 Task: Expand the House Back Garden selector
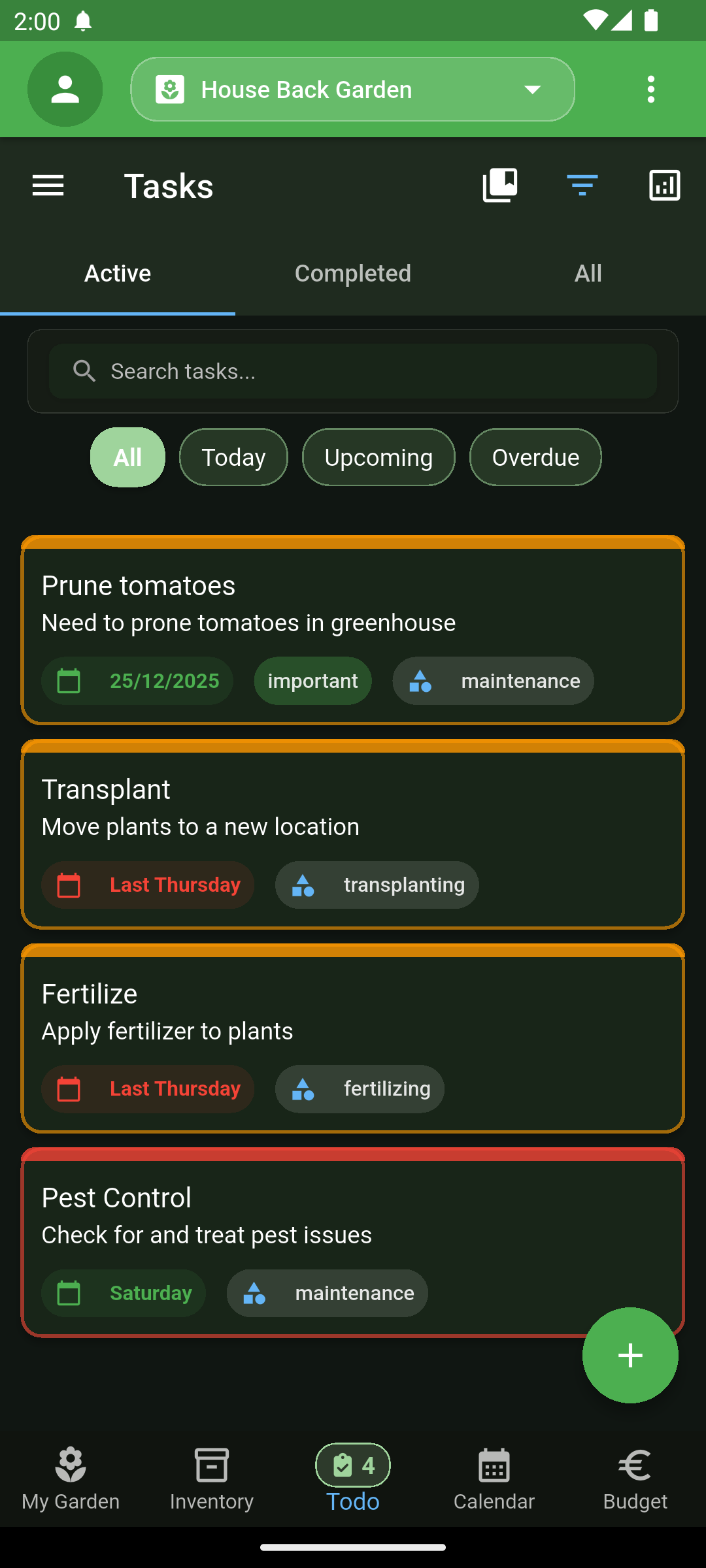point(352,89)
